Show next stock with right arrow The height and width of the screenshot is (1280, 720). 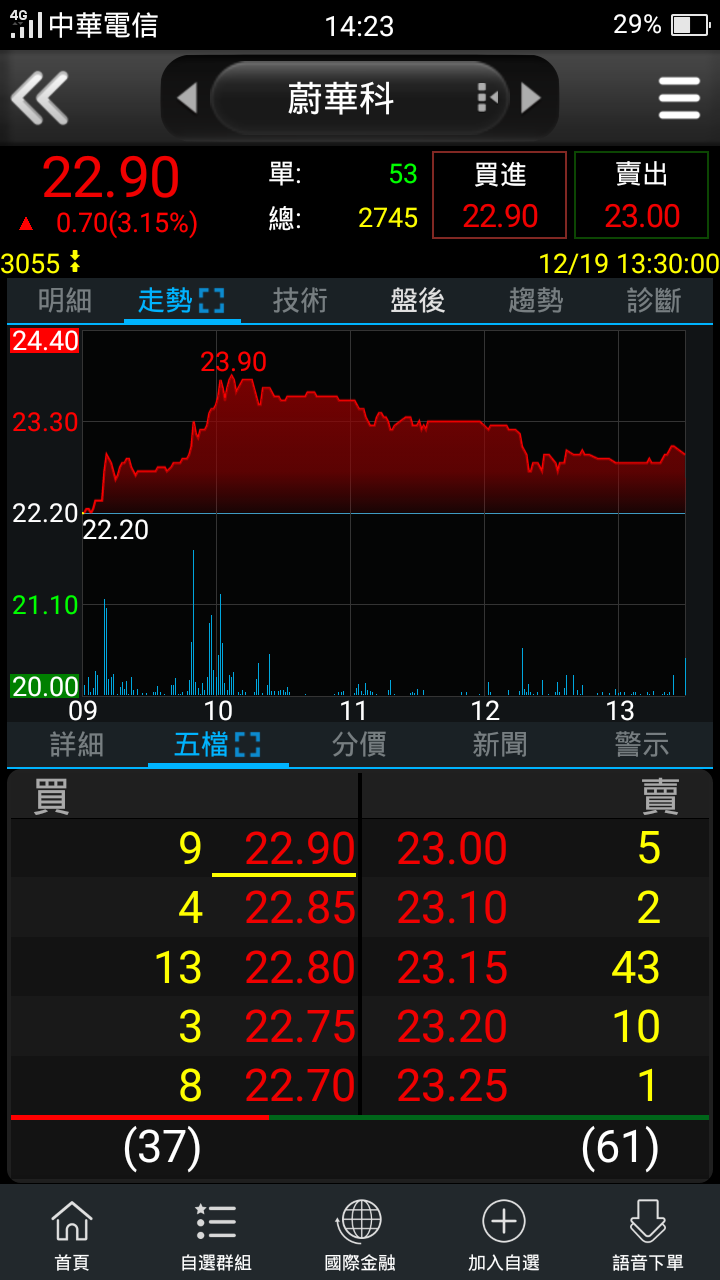pos(531,98)
